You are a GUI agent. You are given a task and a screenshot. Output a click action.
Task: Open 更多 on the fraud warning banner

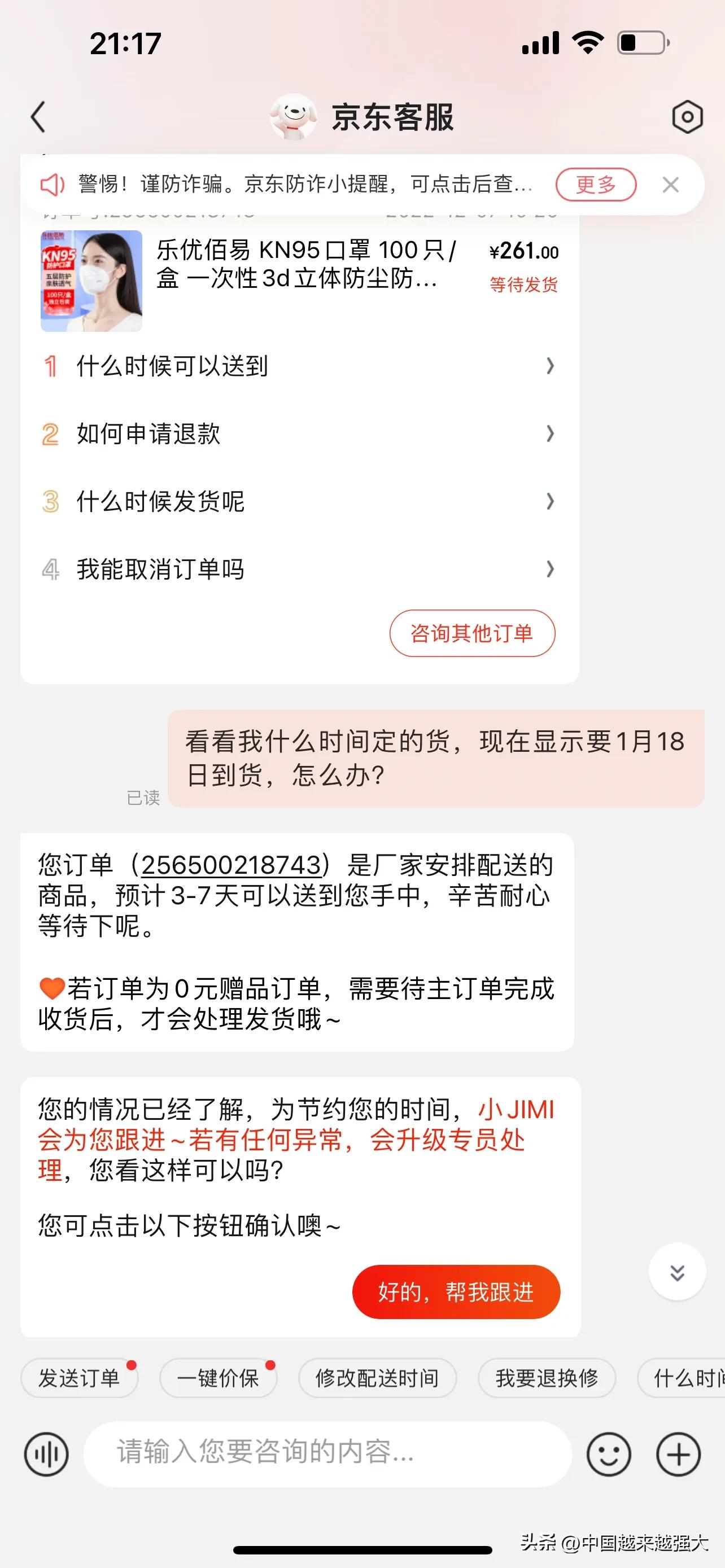tap(595, 184)
